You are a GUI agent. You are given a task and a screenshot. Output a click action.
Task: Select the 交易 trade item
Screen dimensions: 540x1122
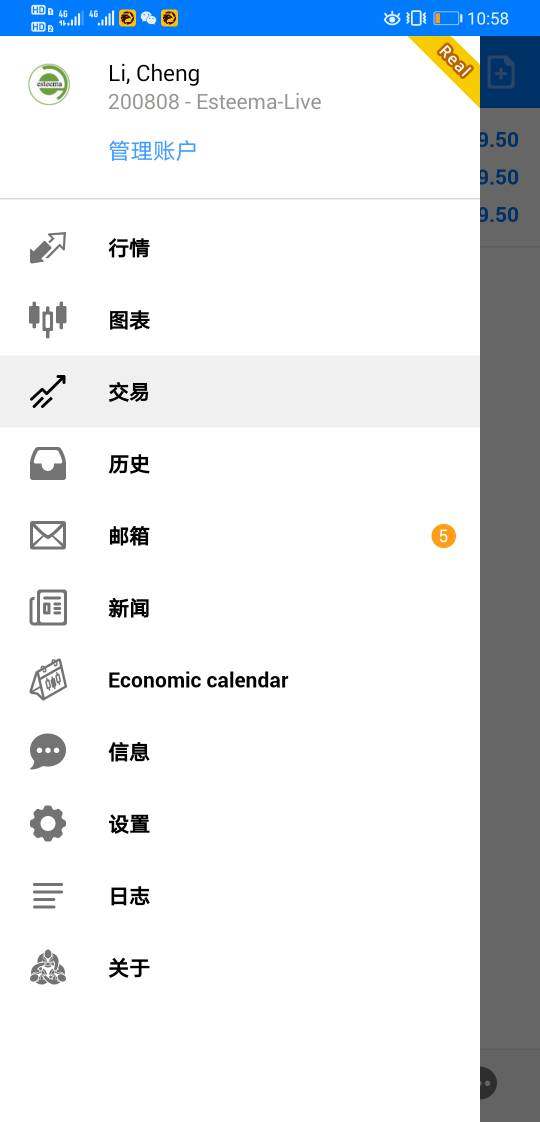[x=240, y=391]
